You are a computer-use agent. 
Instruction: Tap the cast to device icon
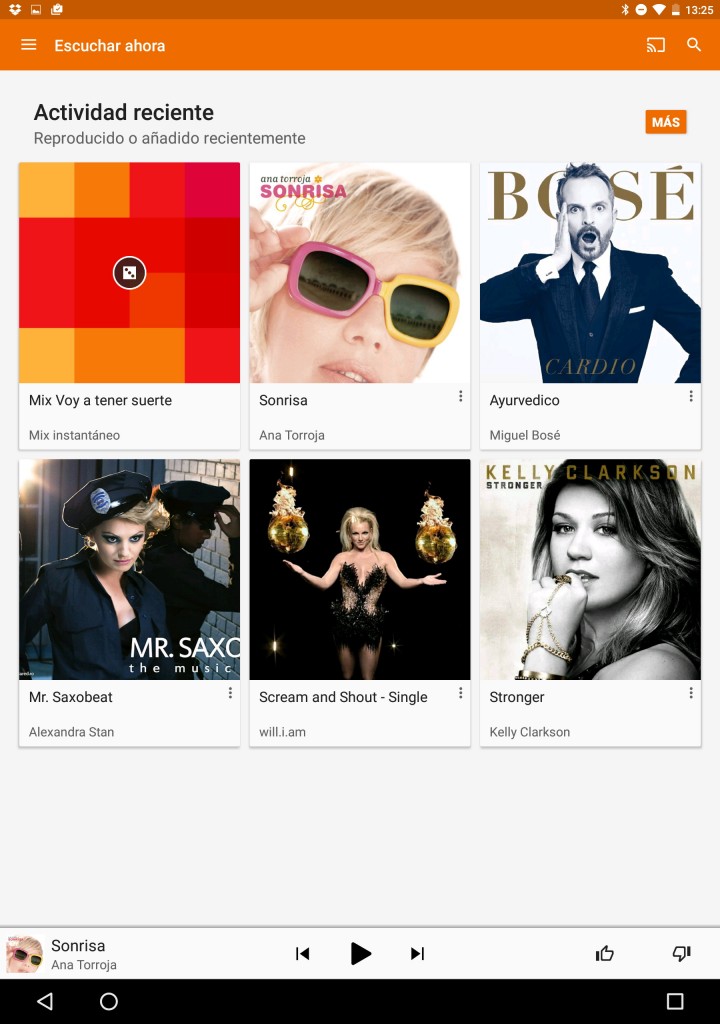[x=656, y=45]
